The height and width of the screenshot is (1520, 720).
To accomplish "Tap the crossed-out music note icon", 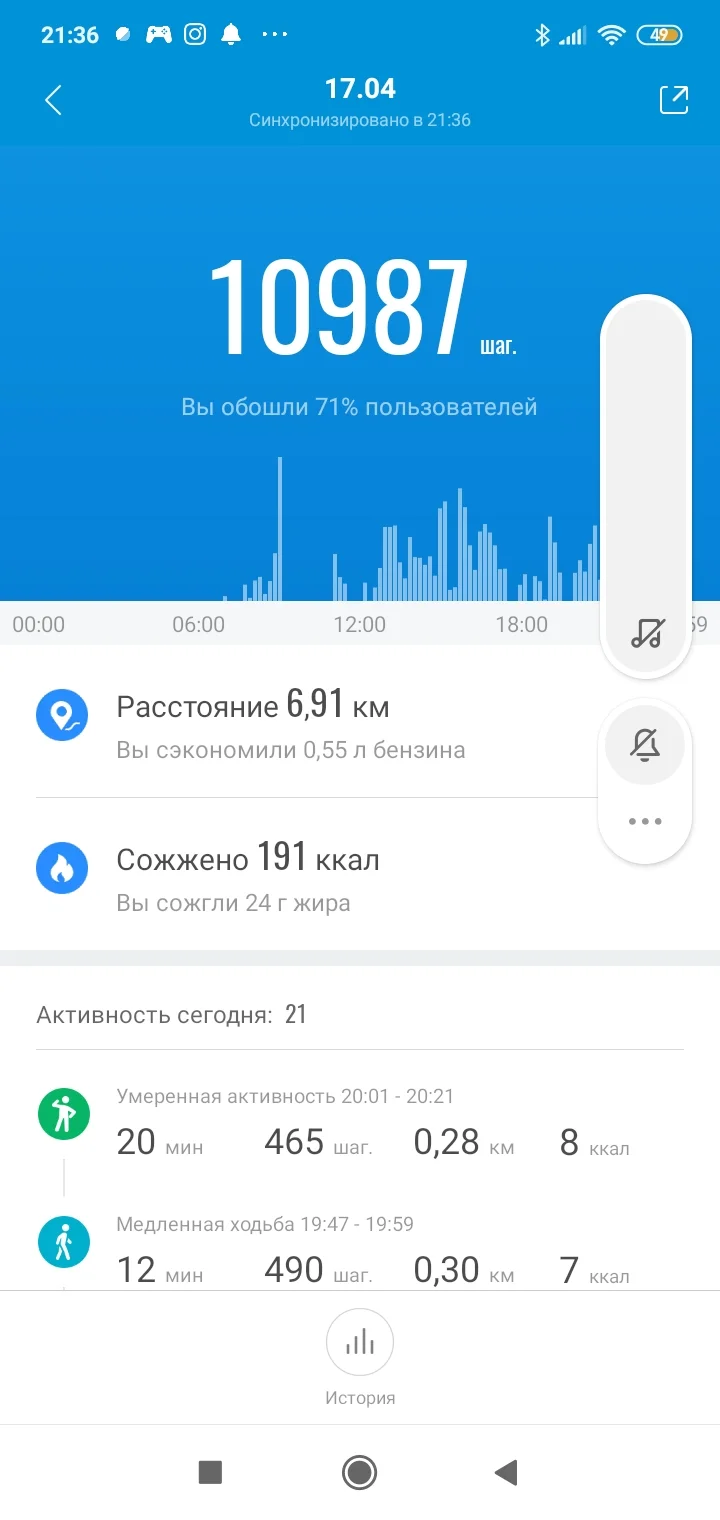I will 647,632.
